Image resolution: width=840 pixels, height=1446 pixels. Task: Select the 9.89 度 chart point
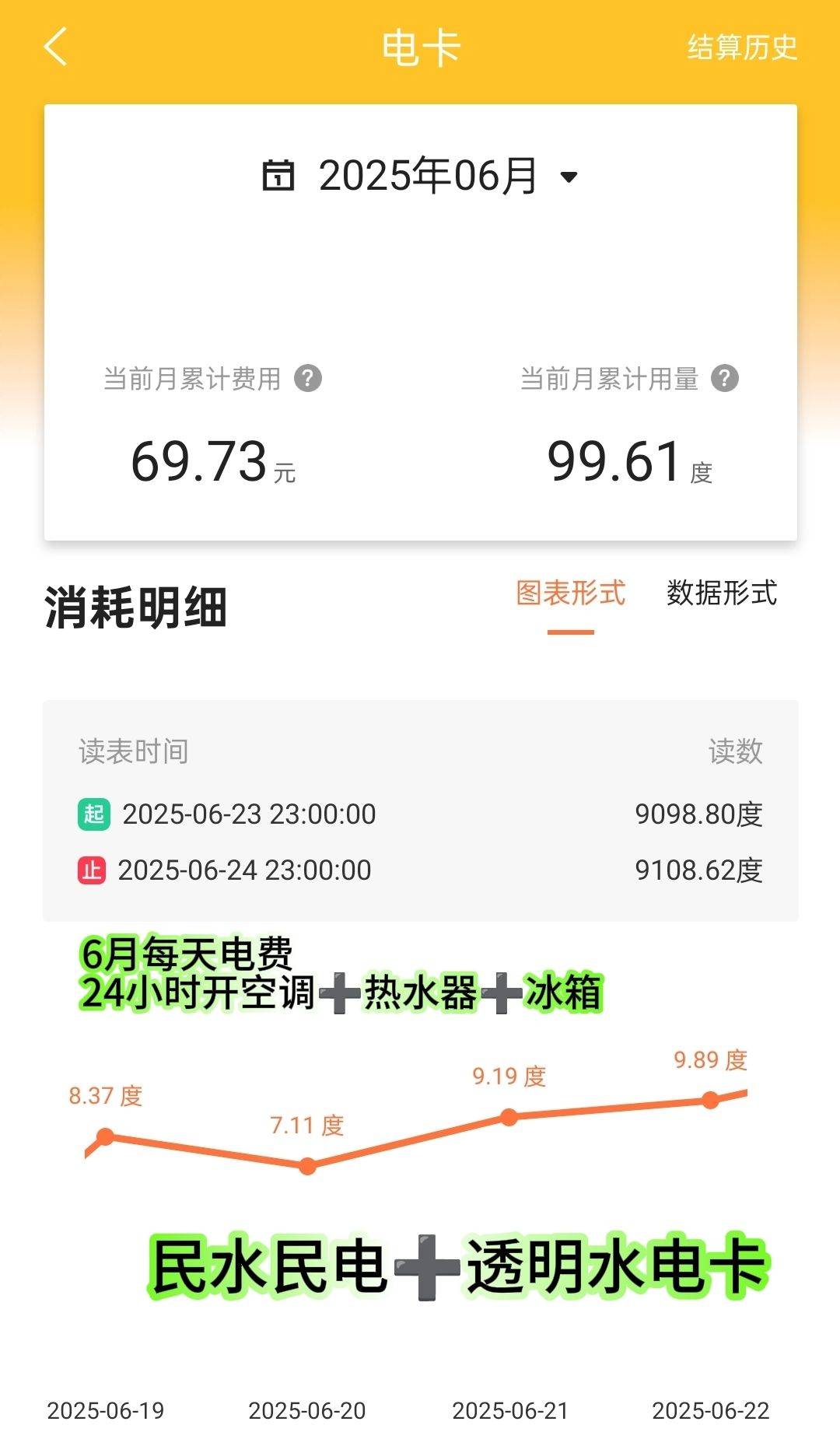(710, 1100)
